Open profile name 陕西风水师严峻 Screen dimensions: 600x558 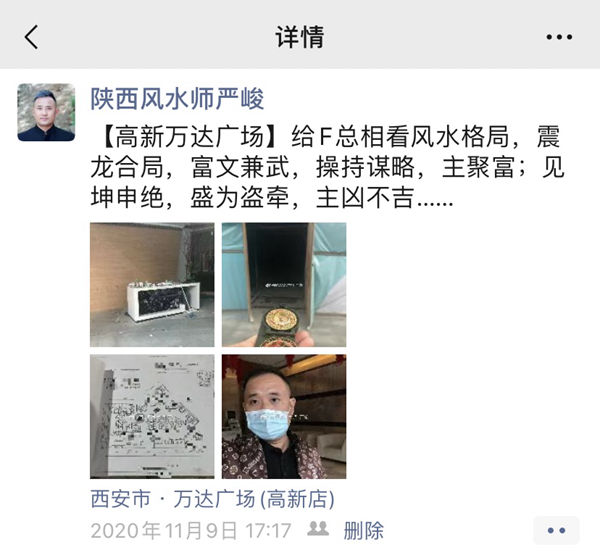[x=177, y=99]
